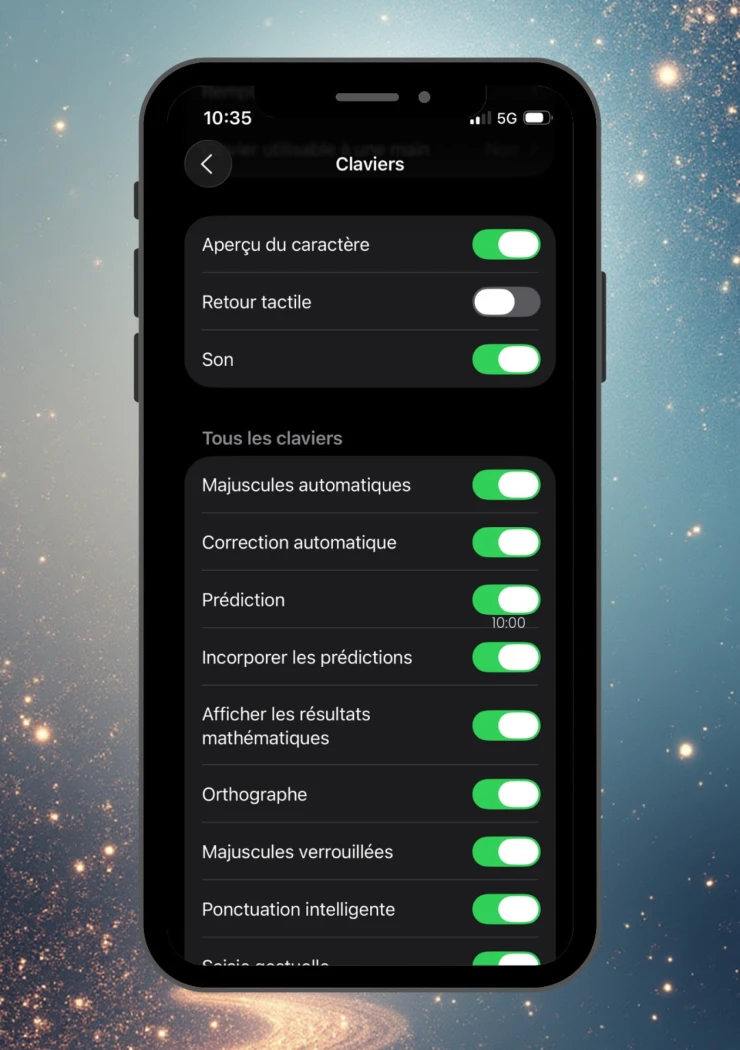Disable the Aperçu du caractère switch
The width and height of the screenshot is (740, 1050).
pyautogui.click(x=506, y=245)
